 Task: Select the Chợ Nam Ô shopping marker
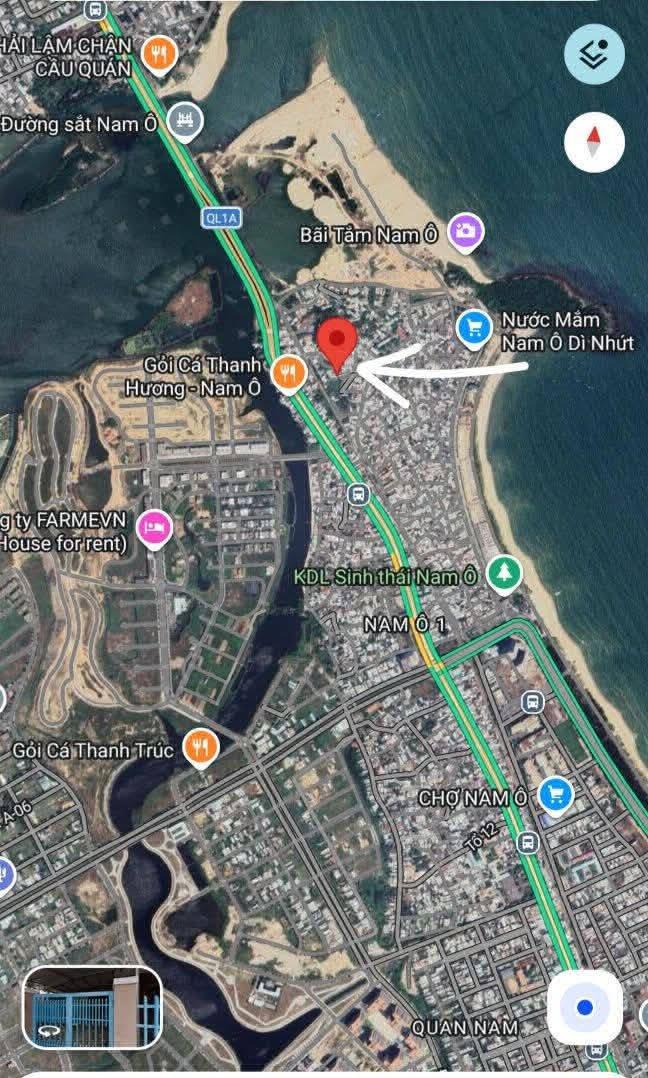click(x=555, y=796)
